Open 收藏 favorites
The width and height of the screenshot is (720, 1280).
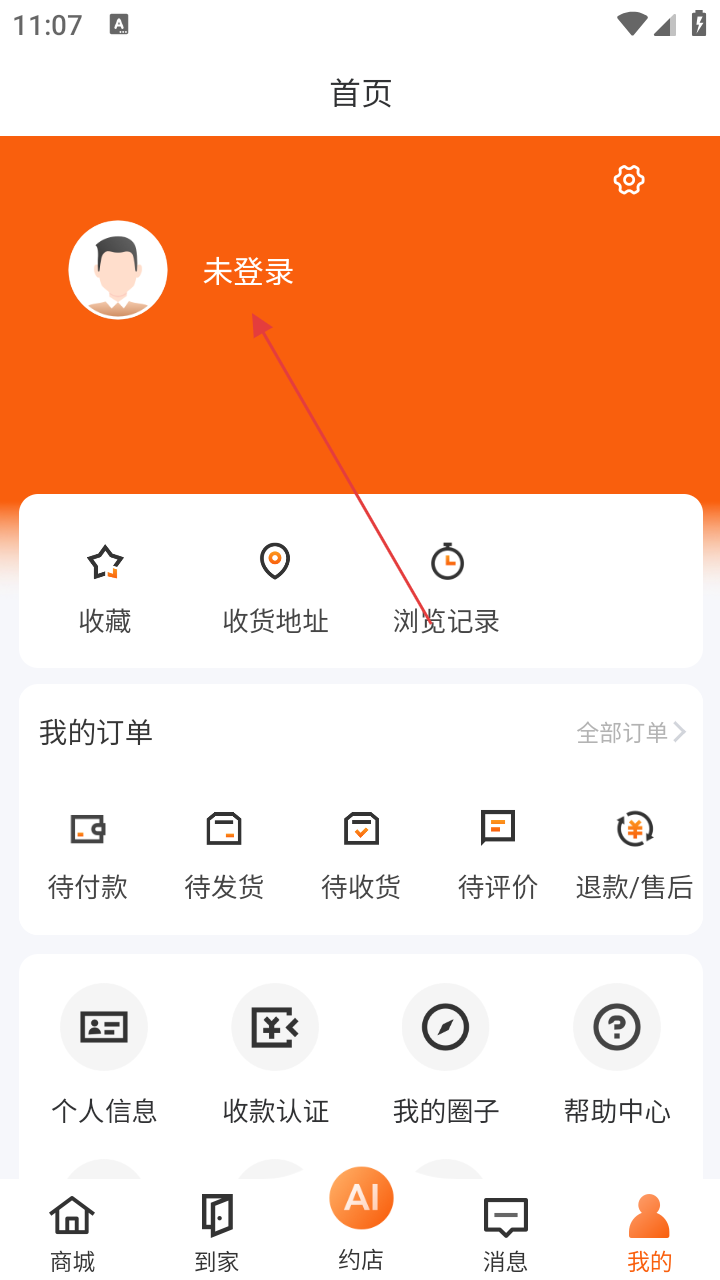[x=105, y=588]
